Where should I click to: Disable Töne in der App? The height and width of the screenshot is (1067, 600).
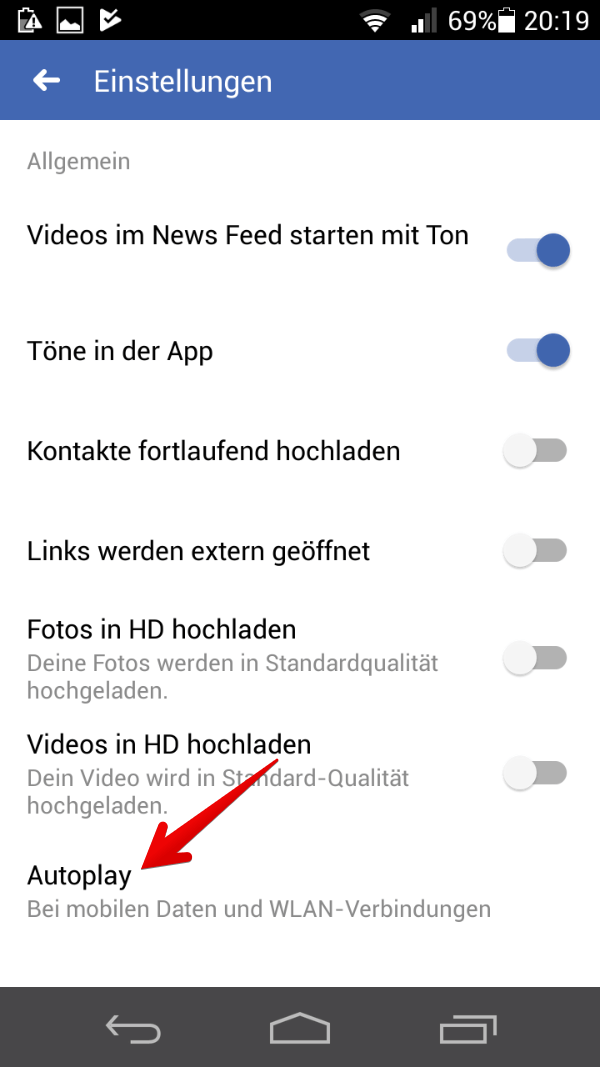tap(537, 350)
